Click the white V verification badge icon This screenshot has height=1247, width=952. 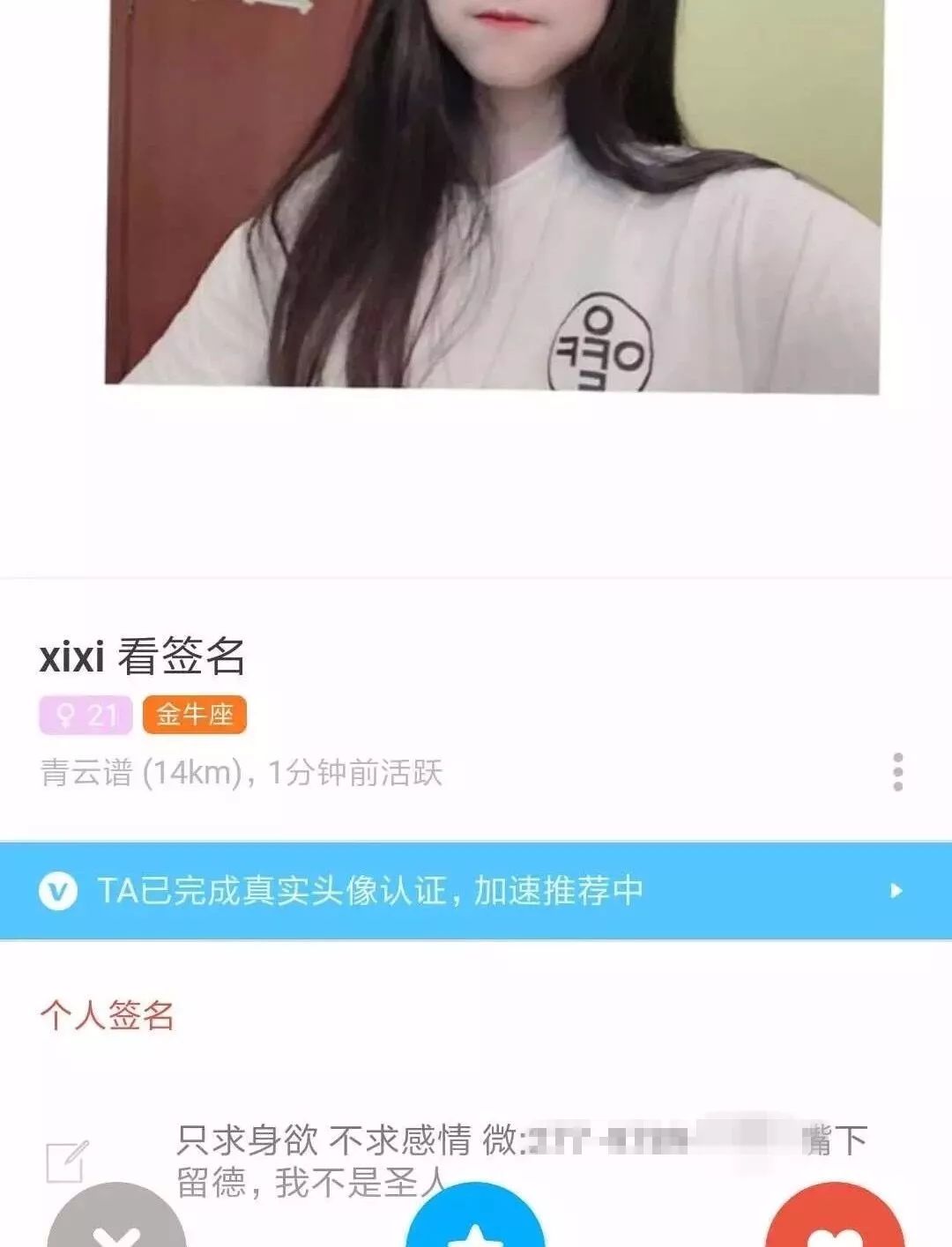[59, 891]
